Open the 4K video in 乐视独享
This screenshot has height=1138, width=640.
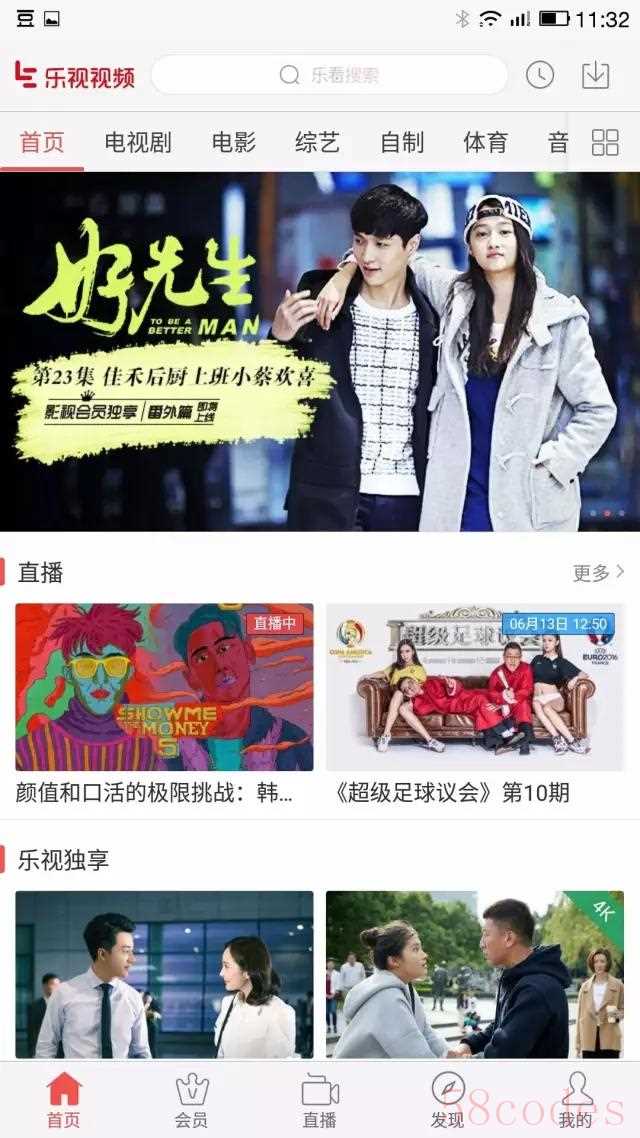point(475,974)
